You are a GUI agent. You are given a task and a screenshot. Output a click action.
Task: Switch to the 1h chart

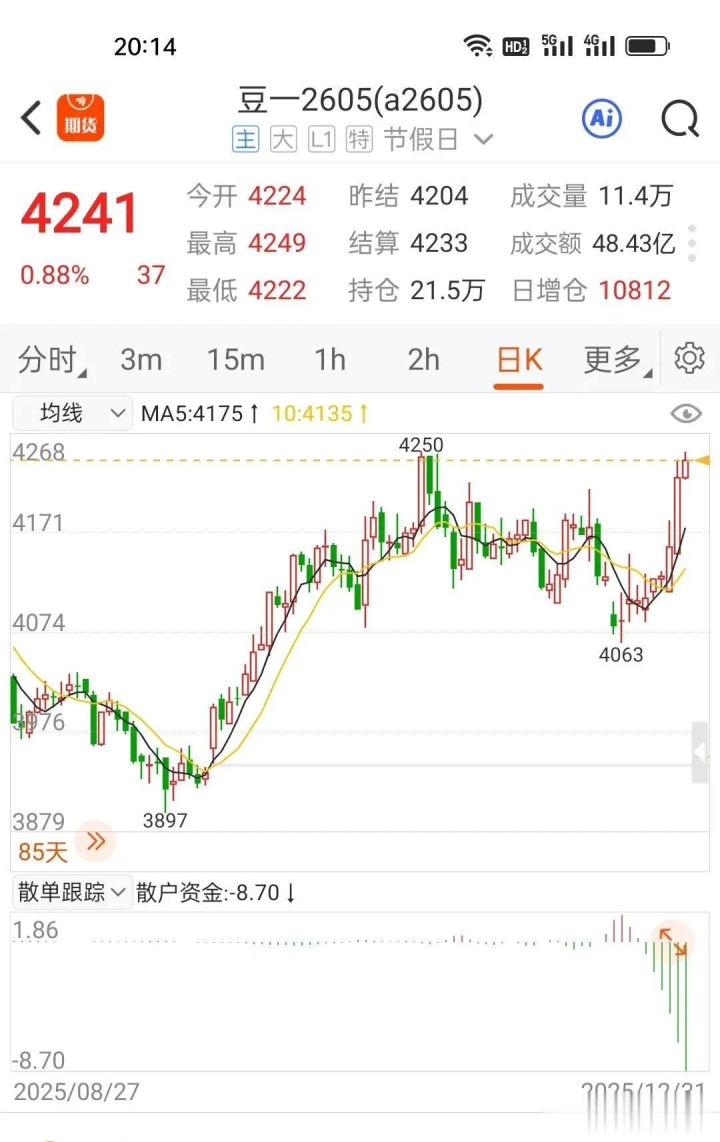330,360
